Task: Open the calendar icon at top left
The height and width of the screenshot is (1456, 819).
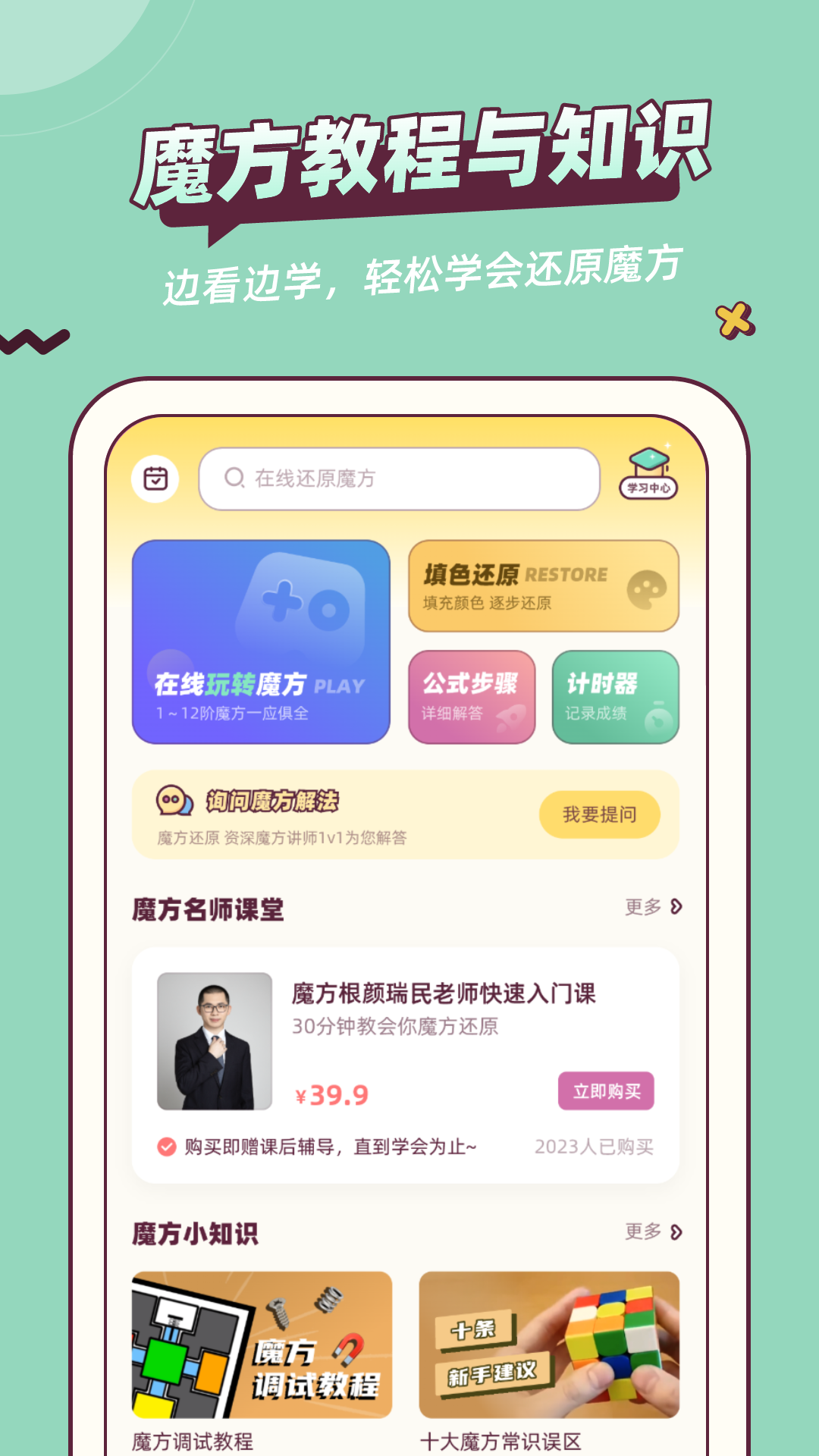Action: pyautogui.click(x=155, y=478)
